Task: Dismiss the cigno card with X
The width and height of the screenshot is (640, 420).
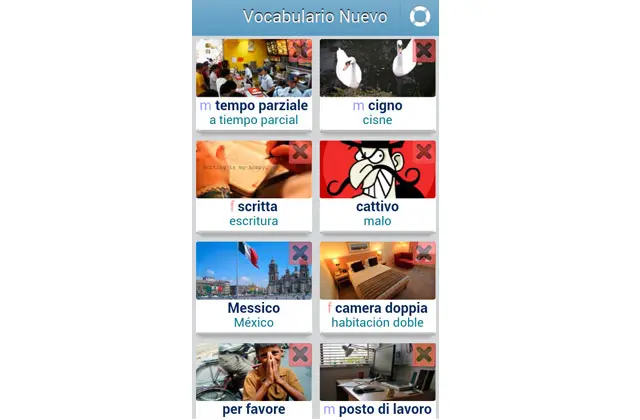Action: pos(424,50)
